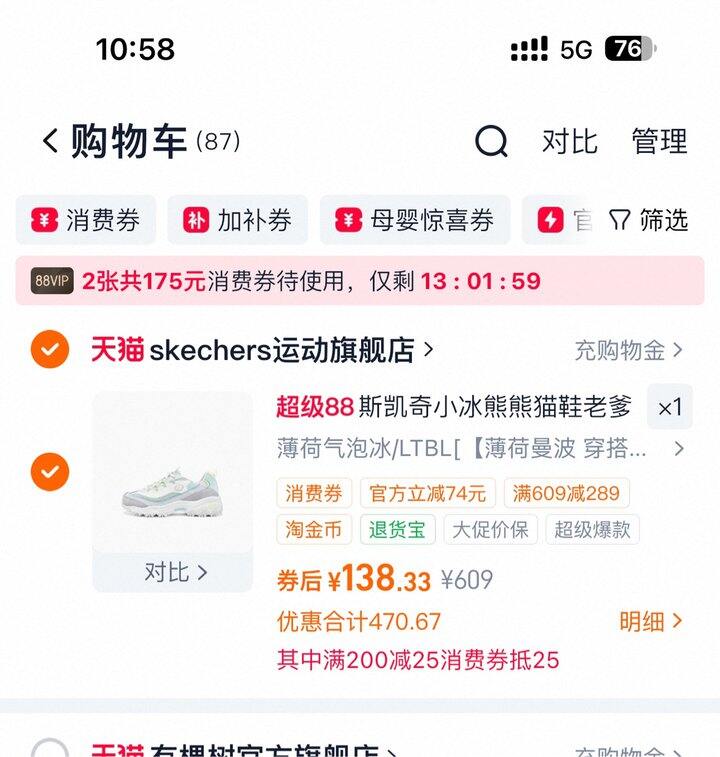
Task: Change the 薄荷气泡冰/LTBL variant selection
Action: pos(480,449)
